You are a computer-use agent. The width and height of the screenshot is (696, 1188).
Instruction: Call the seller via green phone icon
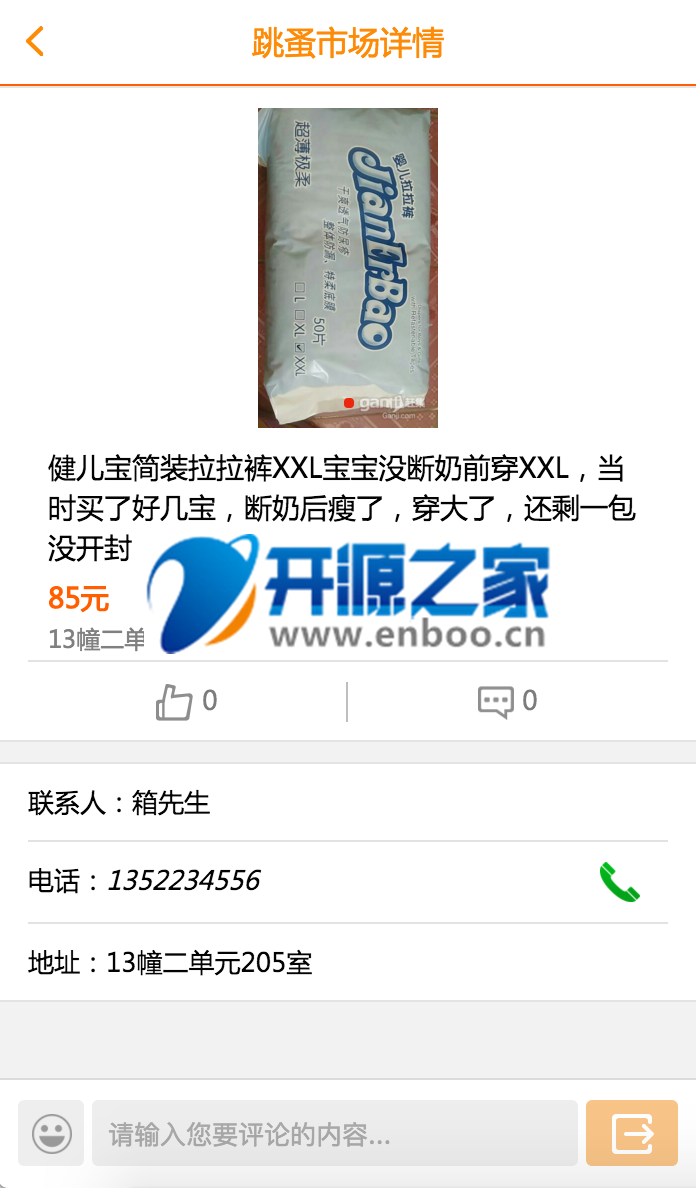tap(619, 882)
